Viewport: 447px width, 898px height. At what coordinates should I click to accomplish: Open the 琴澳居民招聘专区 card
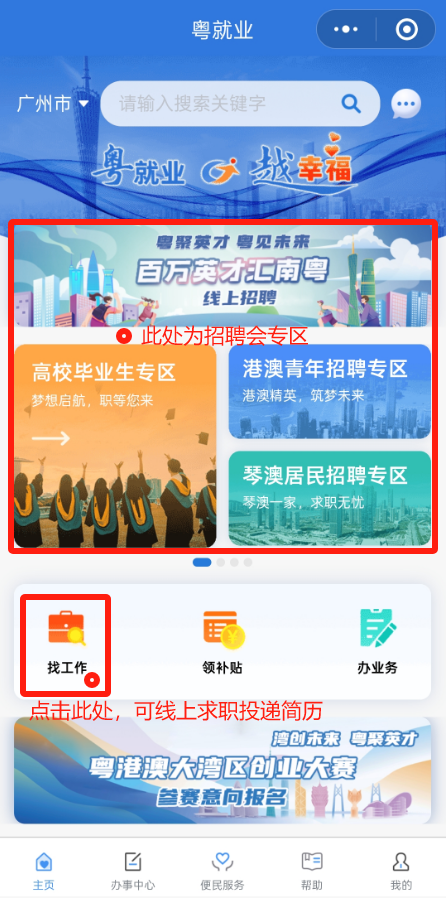[330, 499]
